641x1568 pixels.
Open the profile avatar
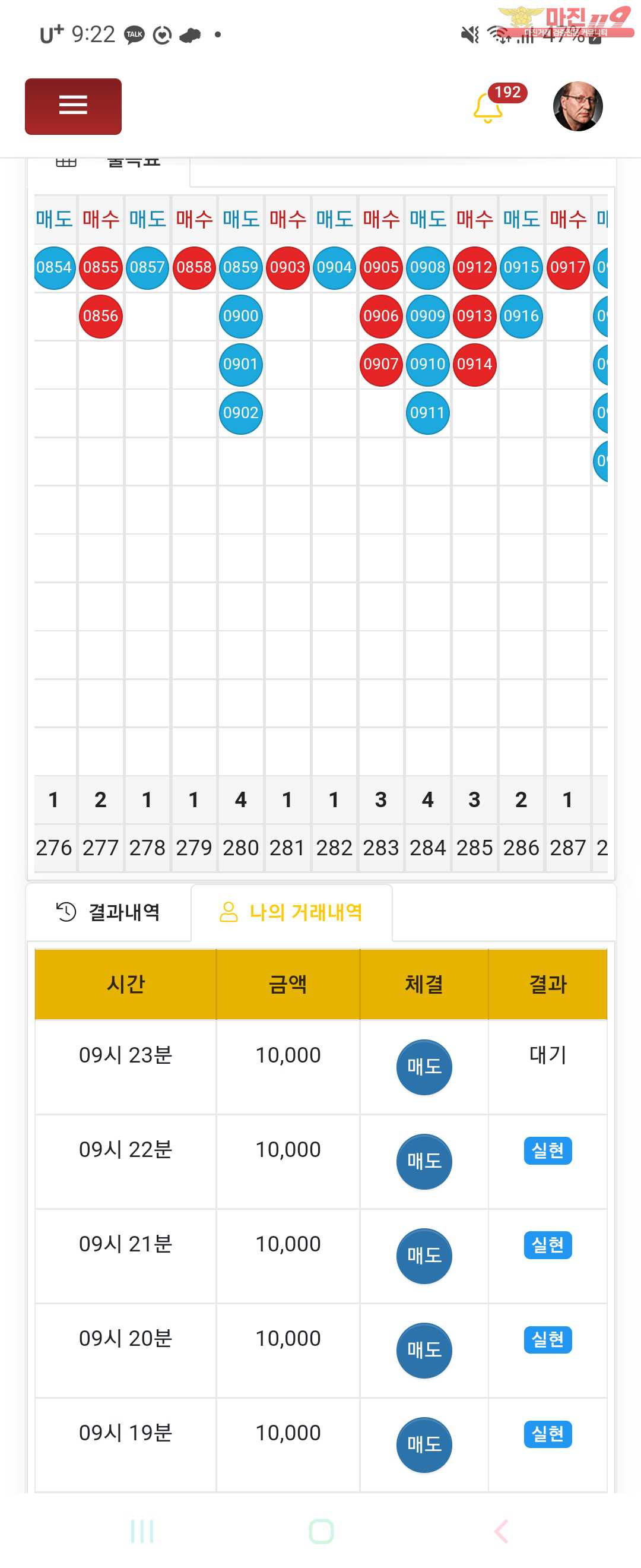[x=577, y=106]
